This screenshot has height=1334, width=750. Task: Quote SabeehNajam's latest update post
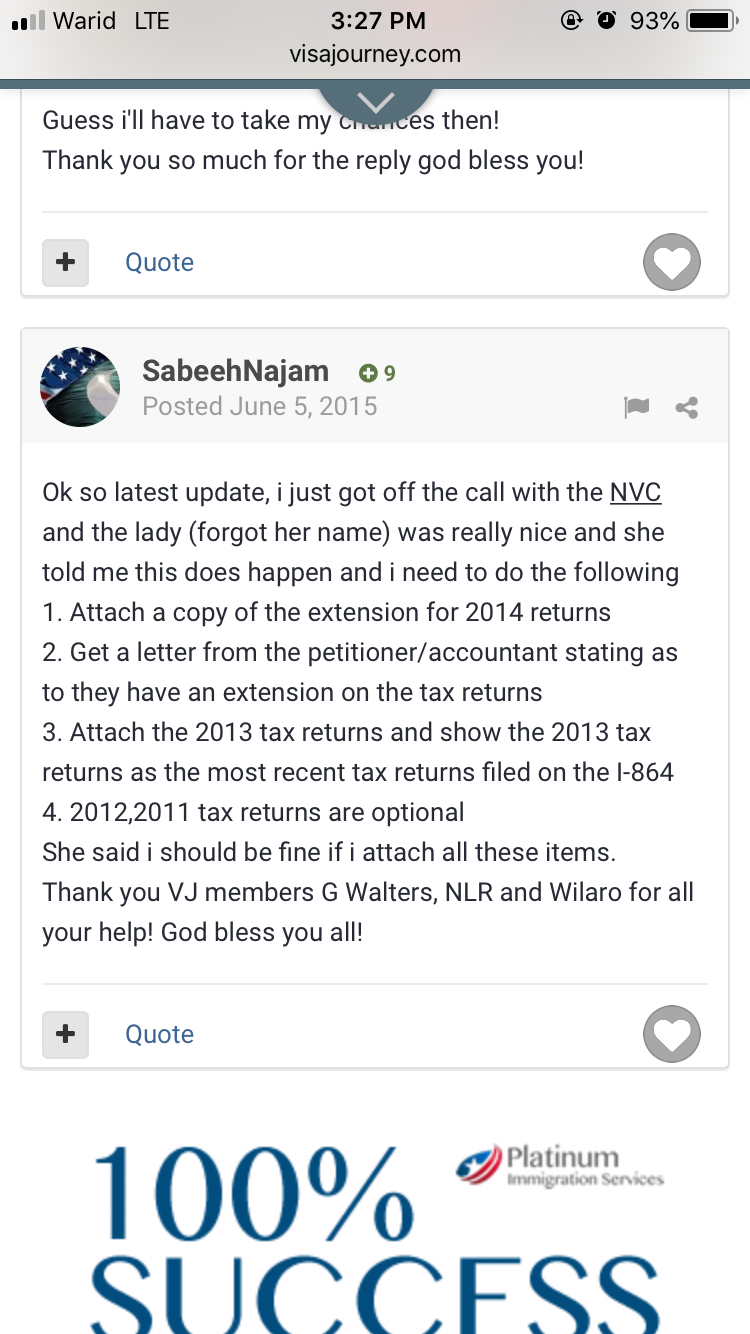[159, 1034]
